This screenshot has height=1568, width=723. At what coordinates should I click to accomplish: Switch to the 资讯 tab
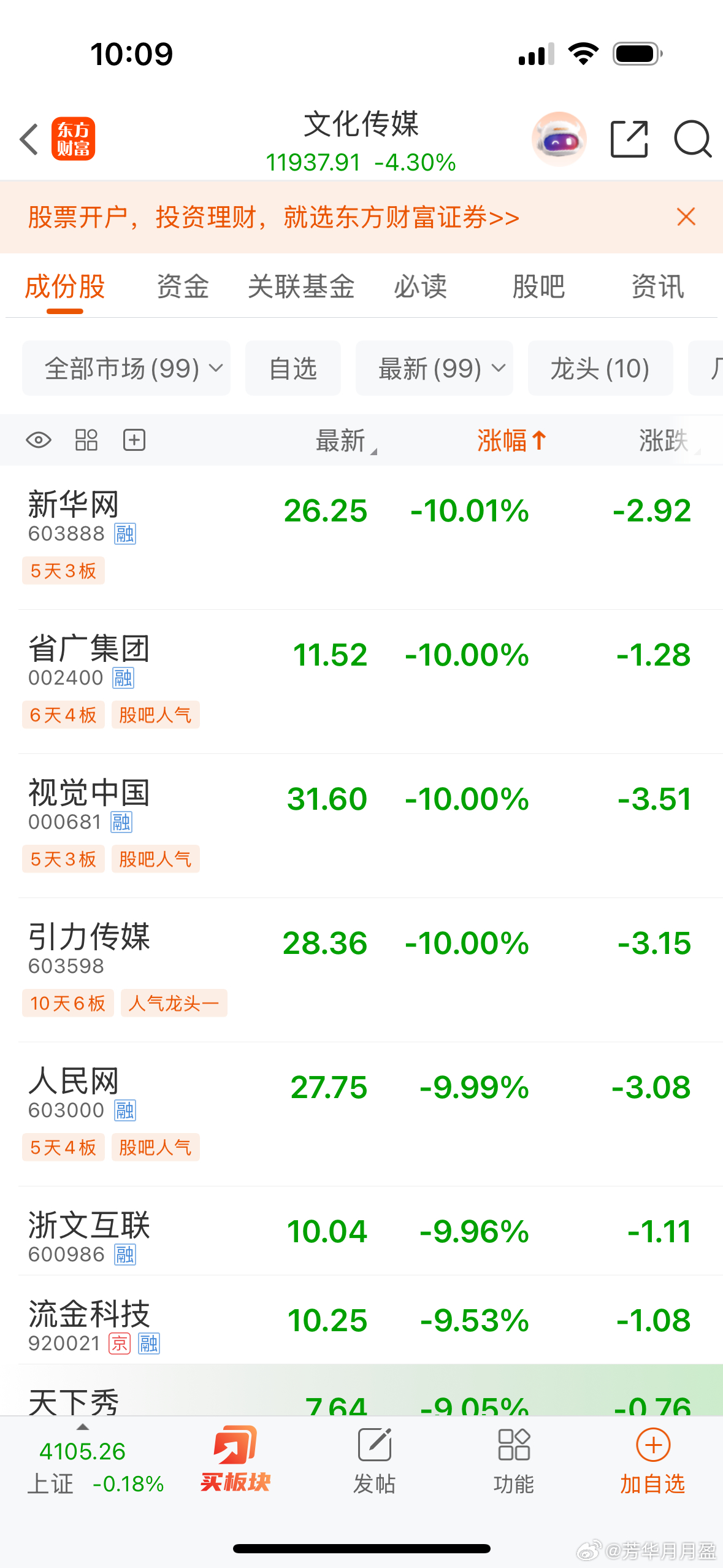click(657, 286)
